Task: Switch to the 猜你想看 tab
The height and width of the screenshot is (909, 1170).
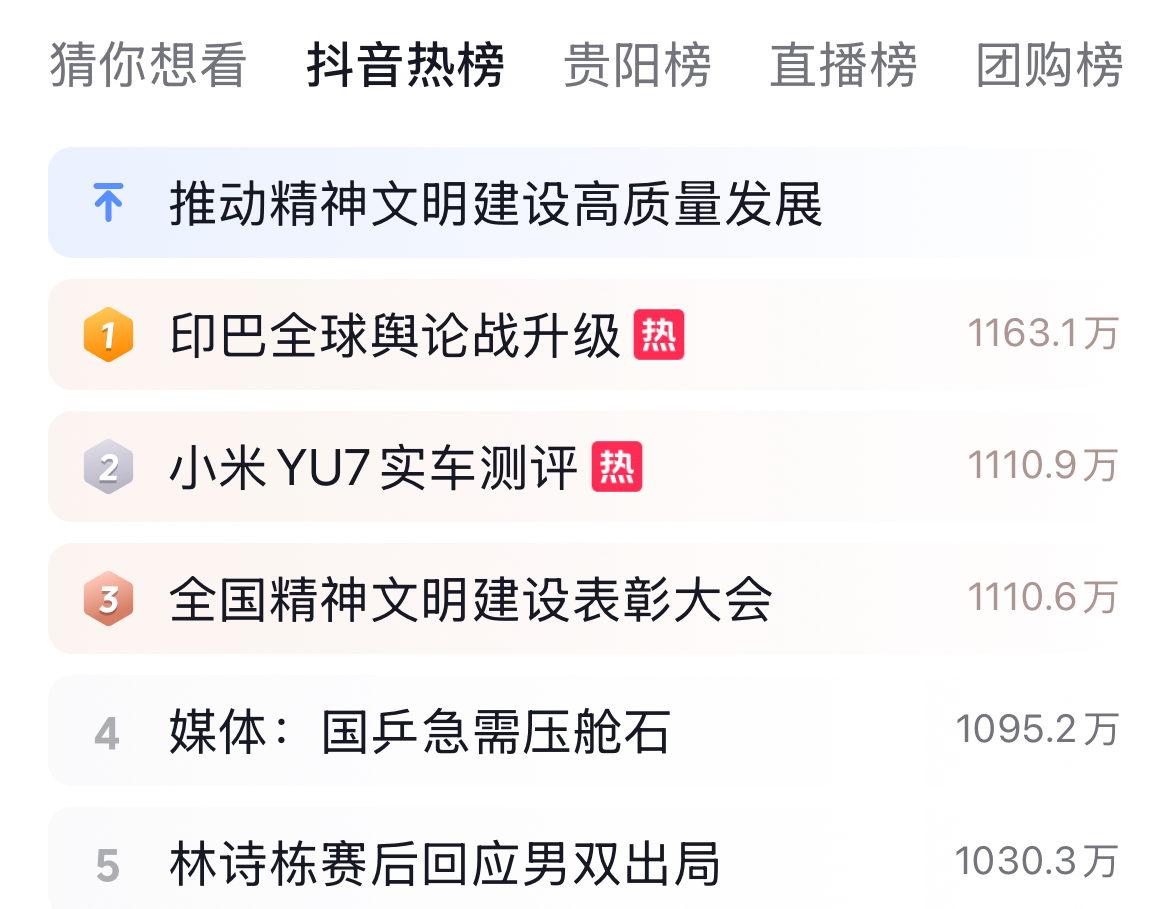Action: (148, 66)
